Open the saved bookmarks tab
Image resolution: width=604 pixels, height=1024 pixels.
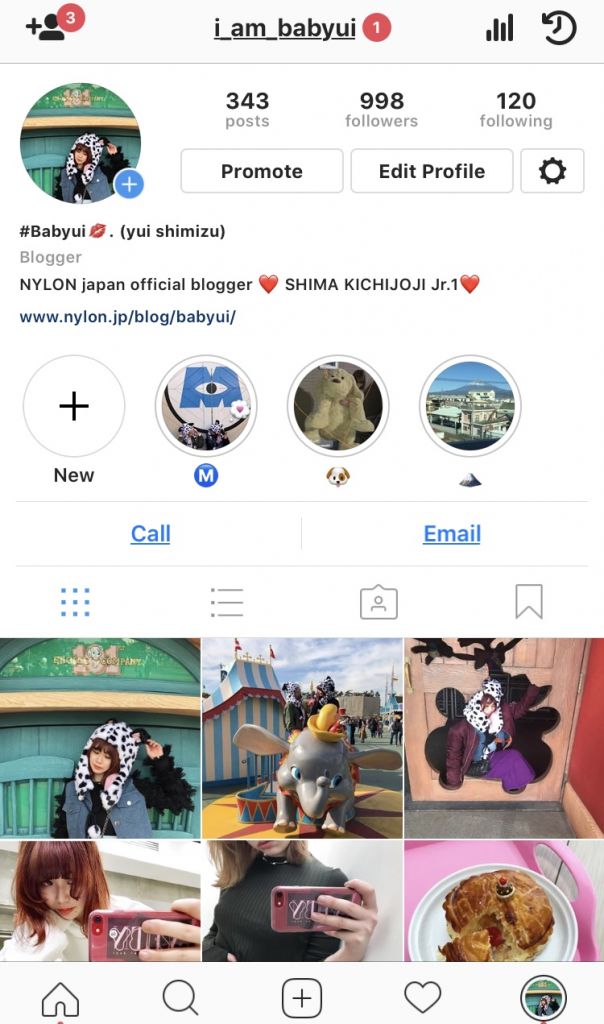[x=529, y=602]
